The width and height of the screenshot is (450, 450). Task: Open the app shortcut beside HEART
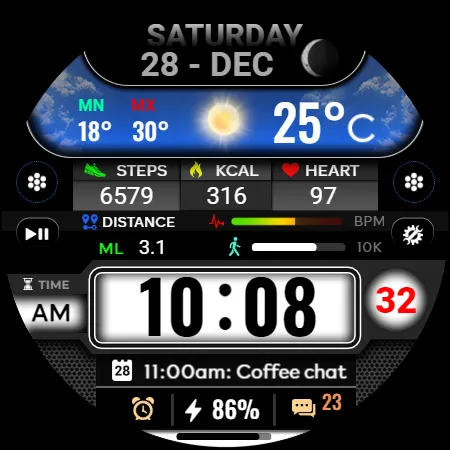point(414,182)
